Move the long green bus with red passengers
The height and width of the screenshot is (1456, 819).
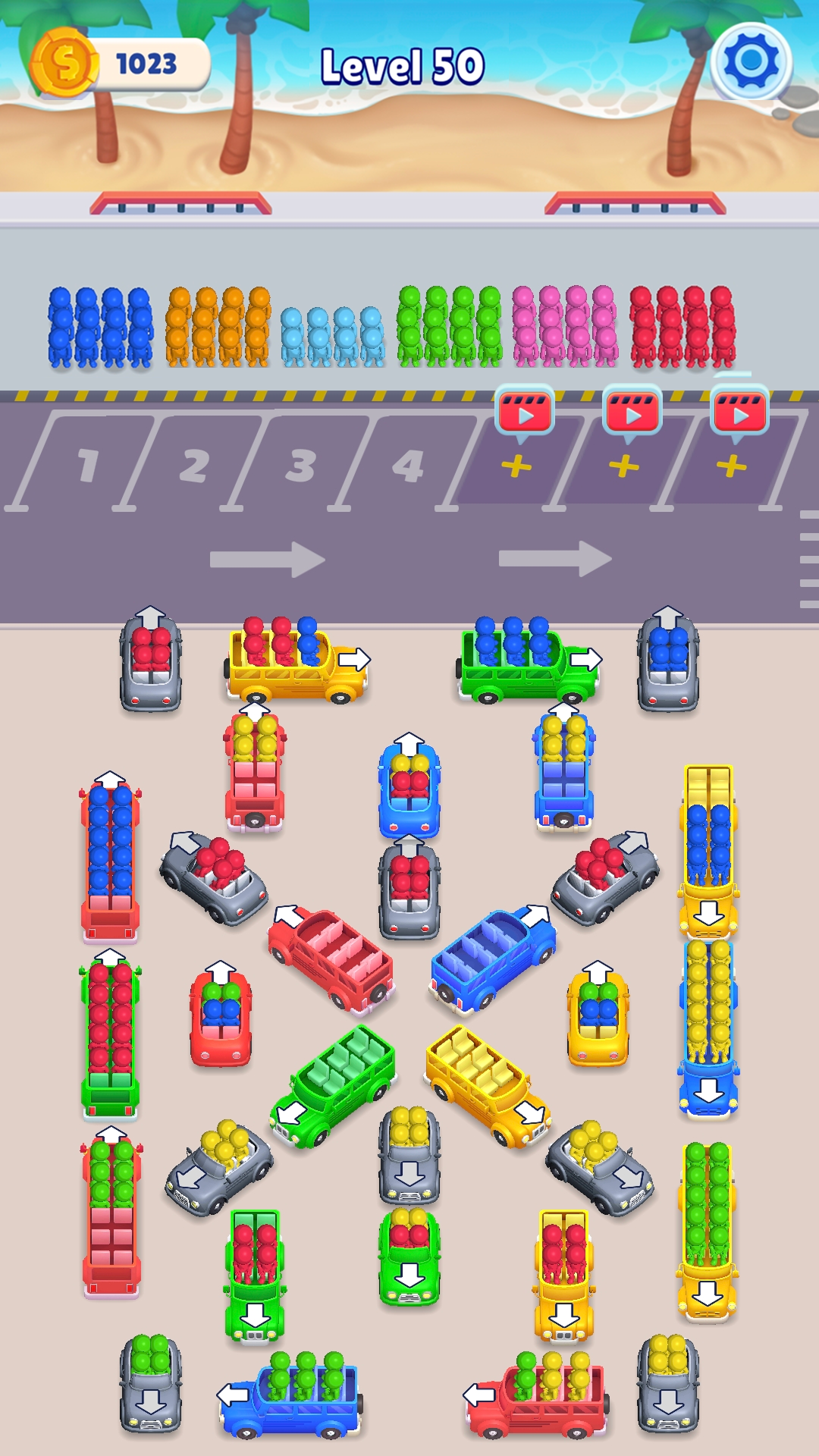(110, 1035)
